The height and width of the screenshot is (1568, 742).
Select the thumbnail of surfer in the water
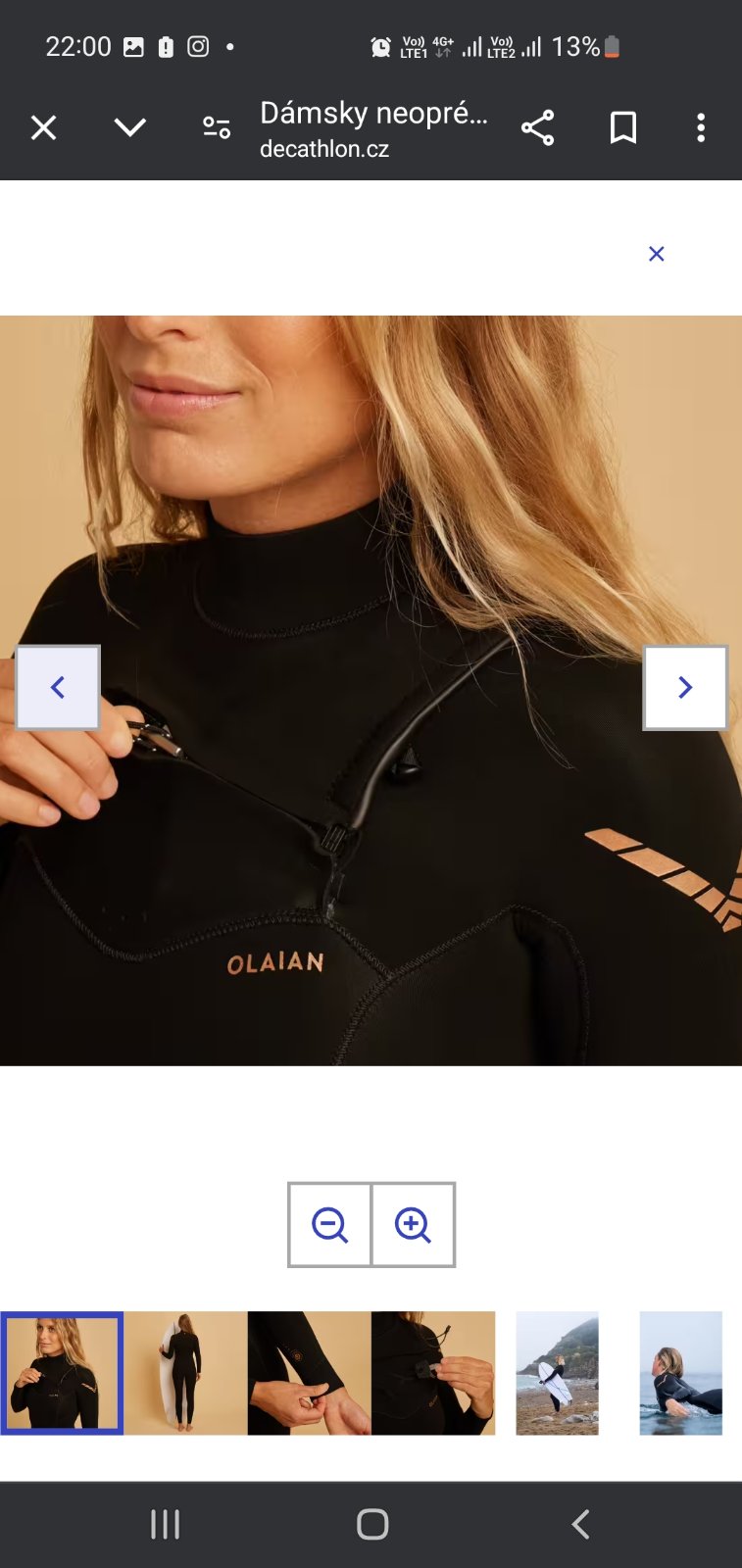point(680,1373)
